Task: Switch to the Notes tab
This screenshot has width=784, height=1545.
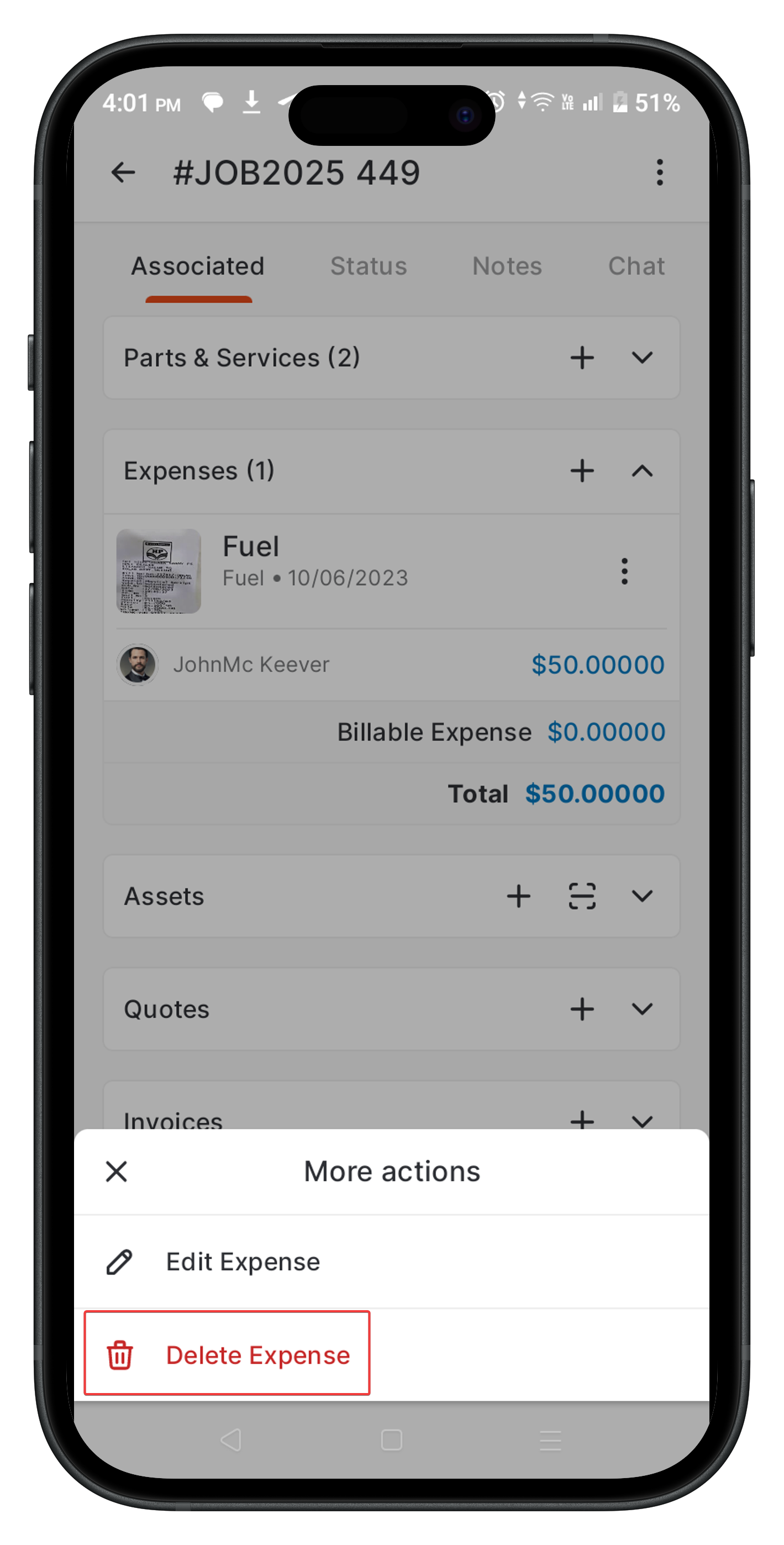Action: [507, 266]
